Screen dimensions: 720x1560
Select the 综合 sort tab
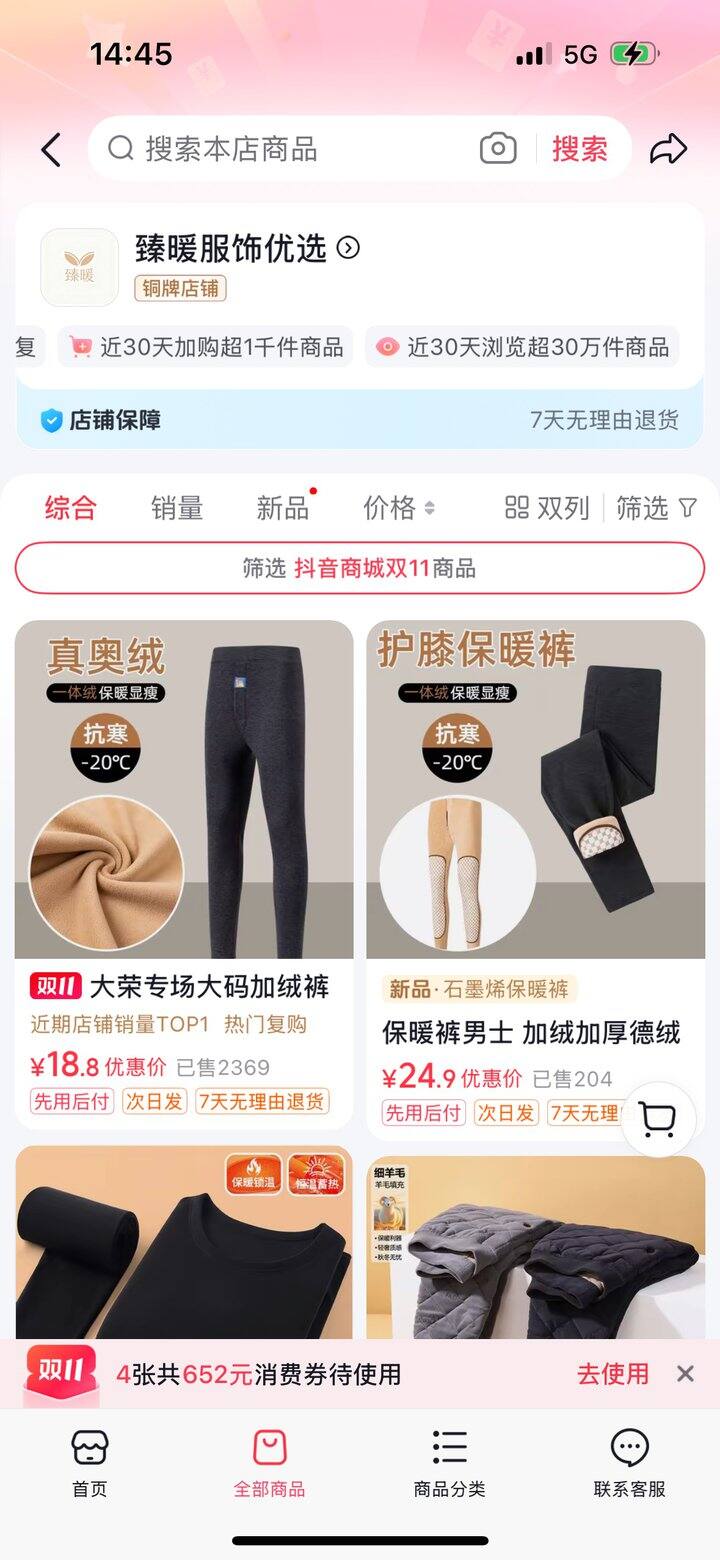(70, 508)
